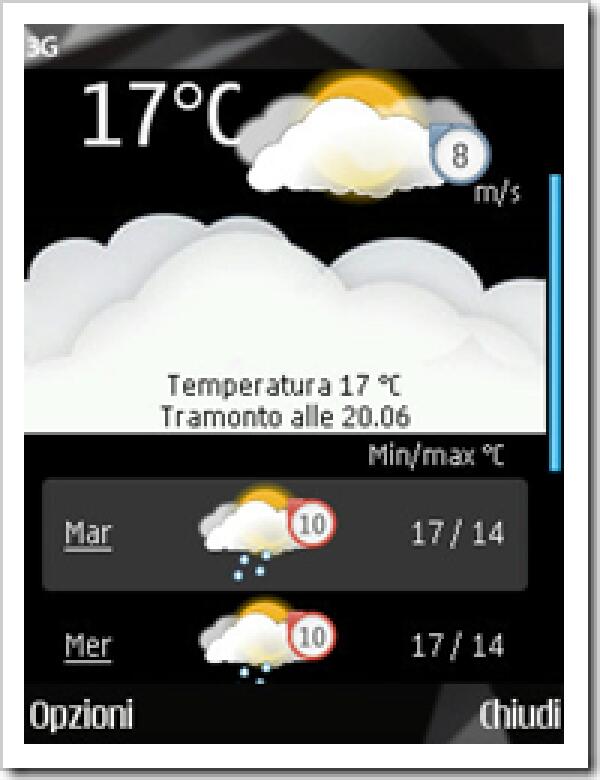Open Mar forecast details
The image size is (600, 780).
tap(88, 533)
